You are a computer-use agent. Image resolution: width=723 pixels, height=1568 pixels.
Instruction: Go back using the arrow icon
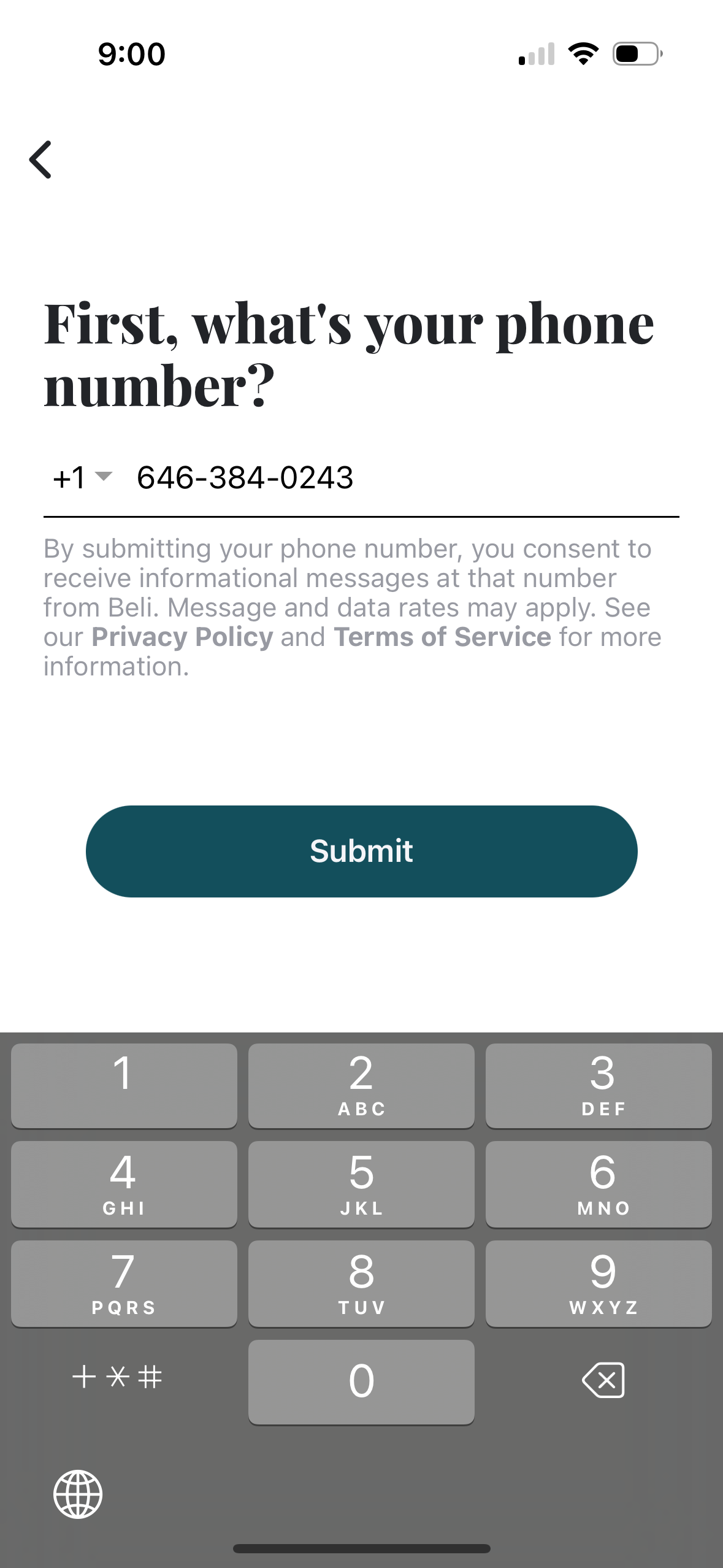40,159
